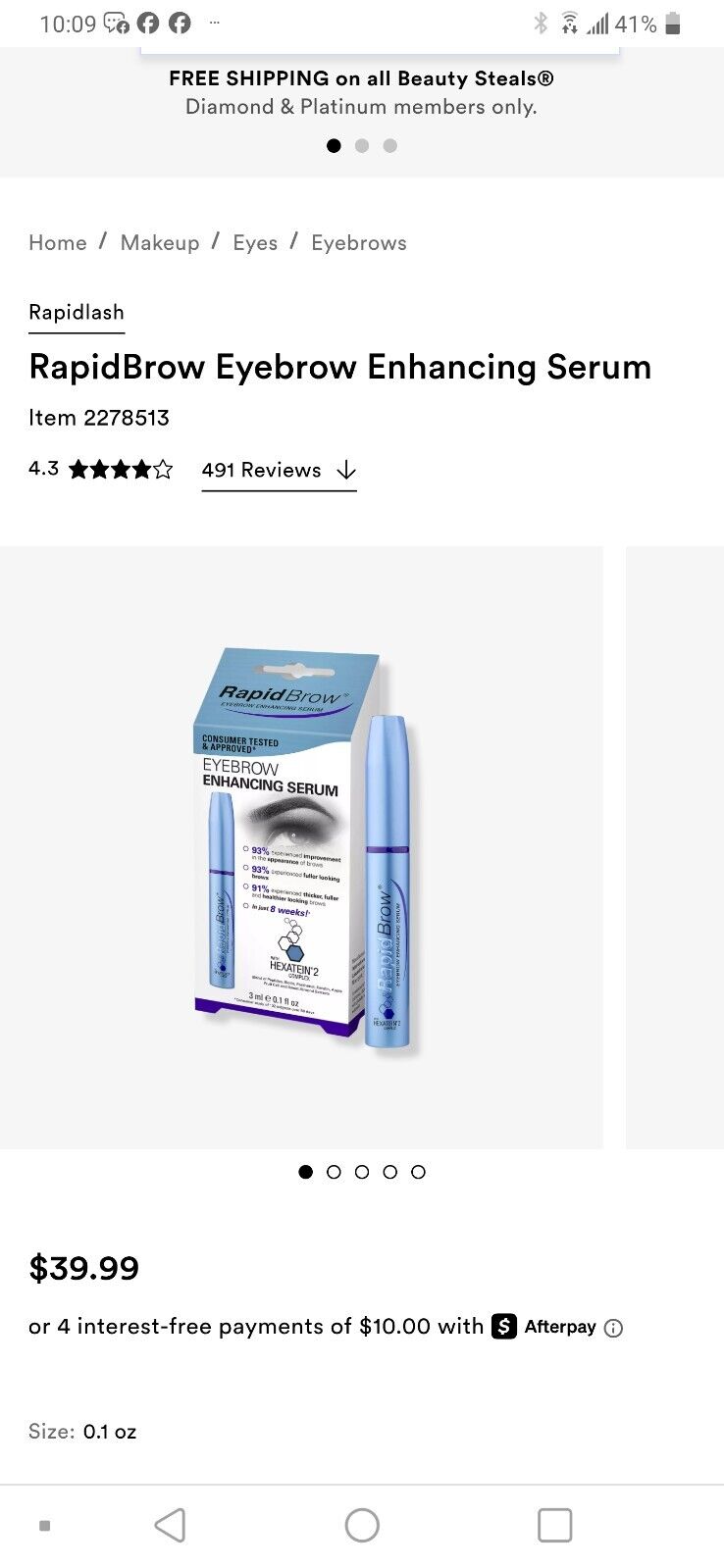Open the RapidBrow product image
The image size is (724, 1568).
(301, 847)
